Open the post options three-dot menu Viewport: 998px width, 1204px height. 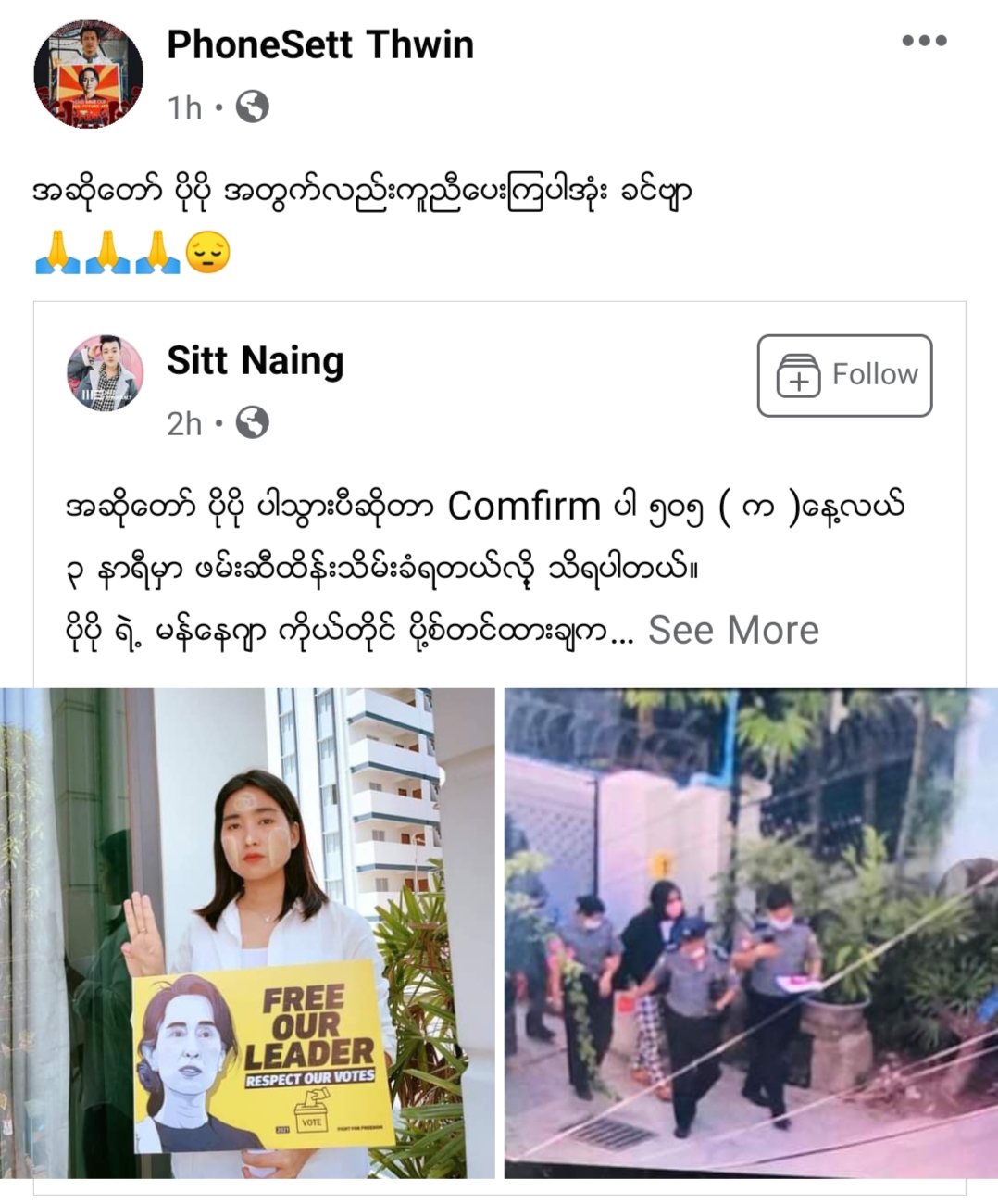[924, 41]
